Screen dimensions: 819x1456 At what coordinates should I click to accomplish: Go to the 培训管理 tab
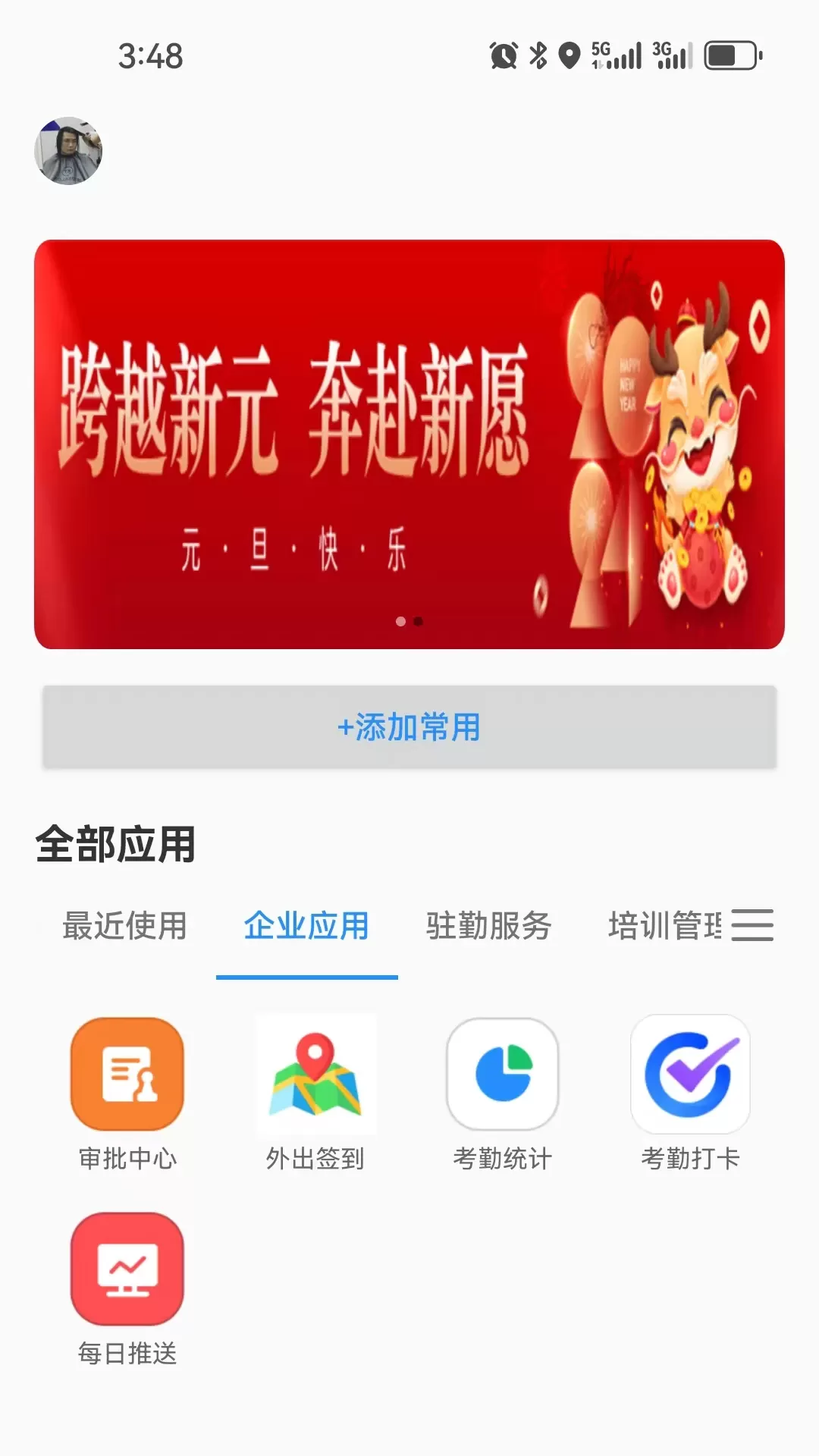tap(663, 926)
